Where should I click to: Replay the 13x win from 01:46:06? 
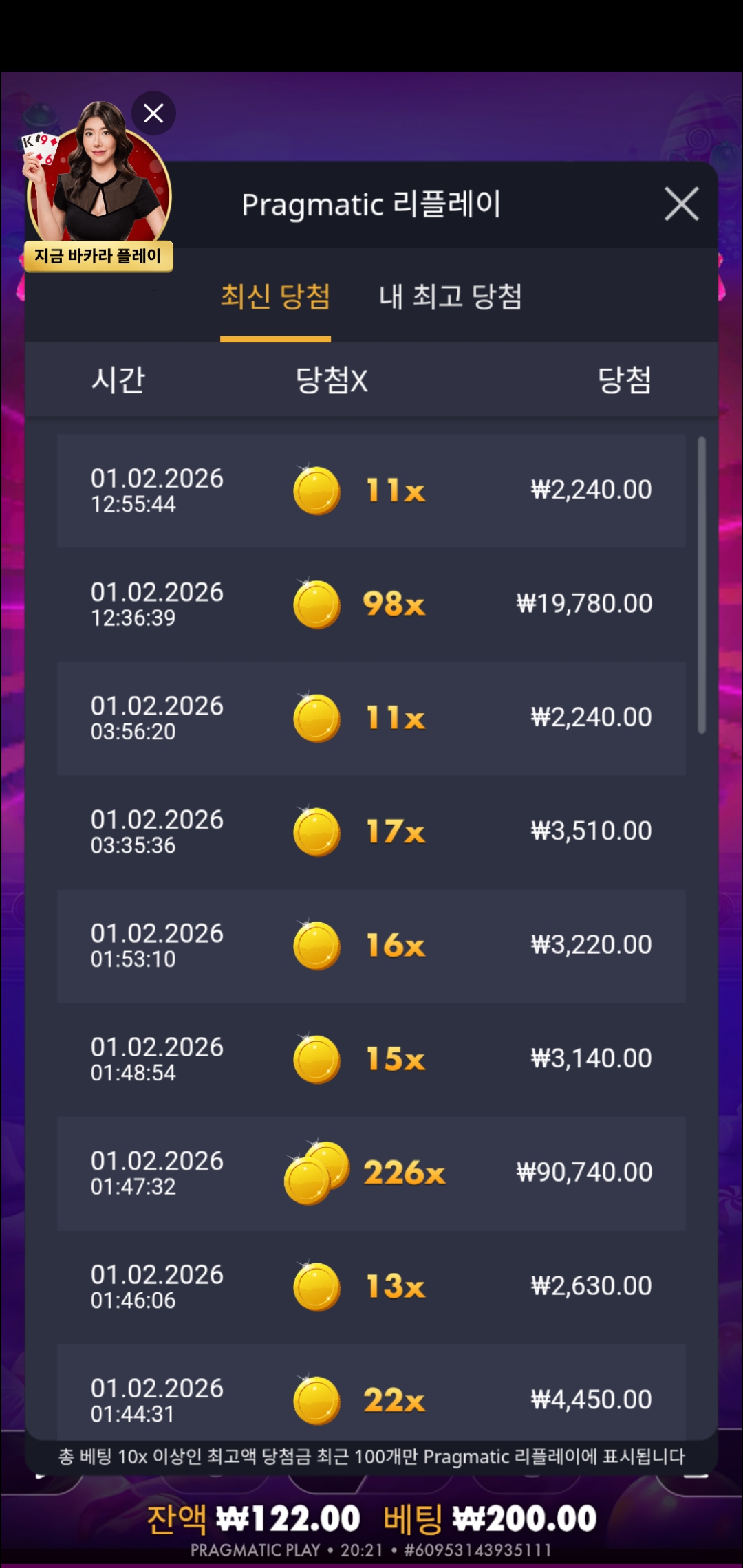point(371,1286)
